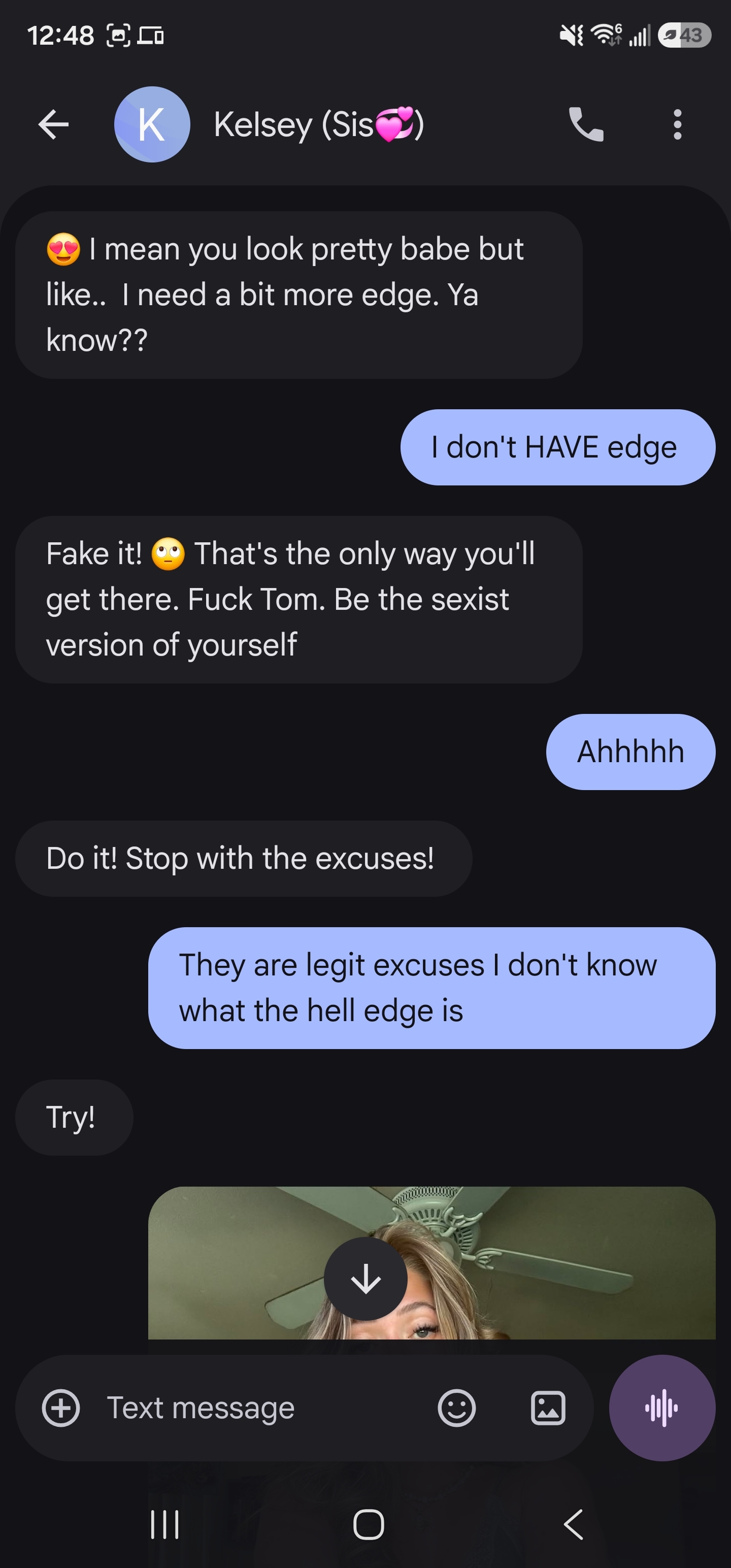The height and width of the screenshot is (1568, 731).
Task: Jump to latest messages with down arrow
Action: point(366,1278)
